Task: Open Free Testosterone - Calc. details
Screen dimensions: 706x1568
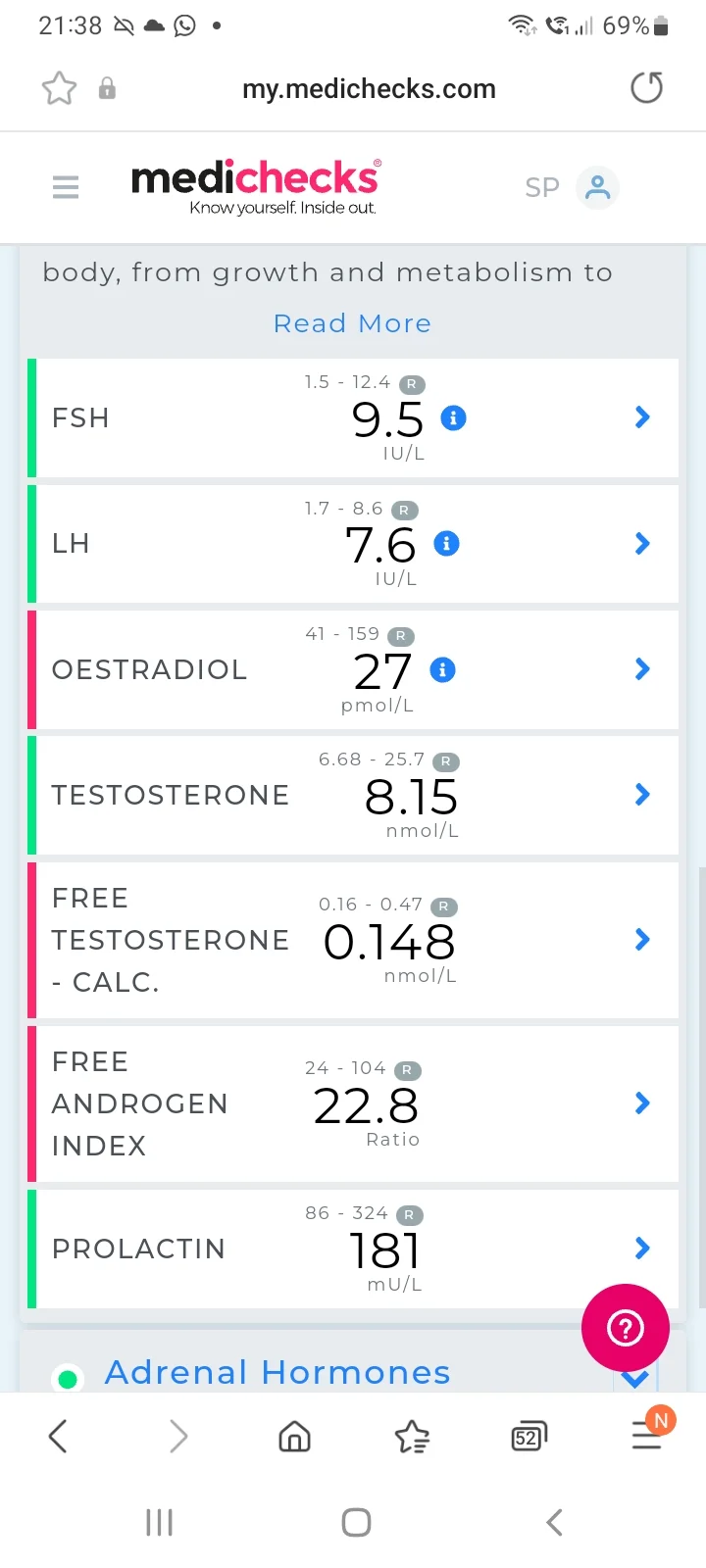Action: (x=353, y=940)
